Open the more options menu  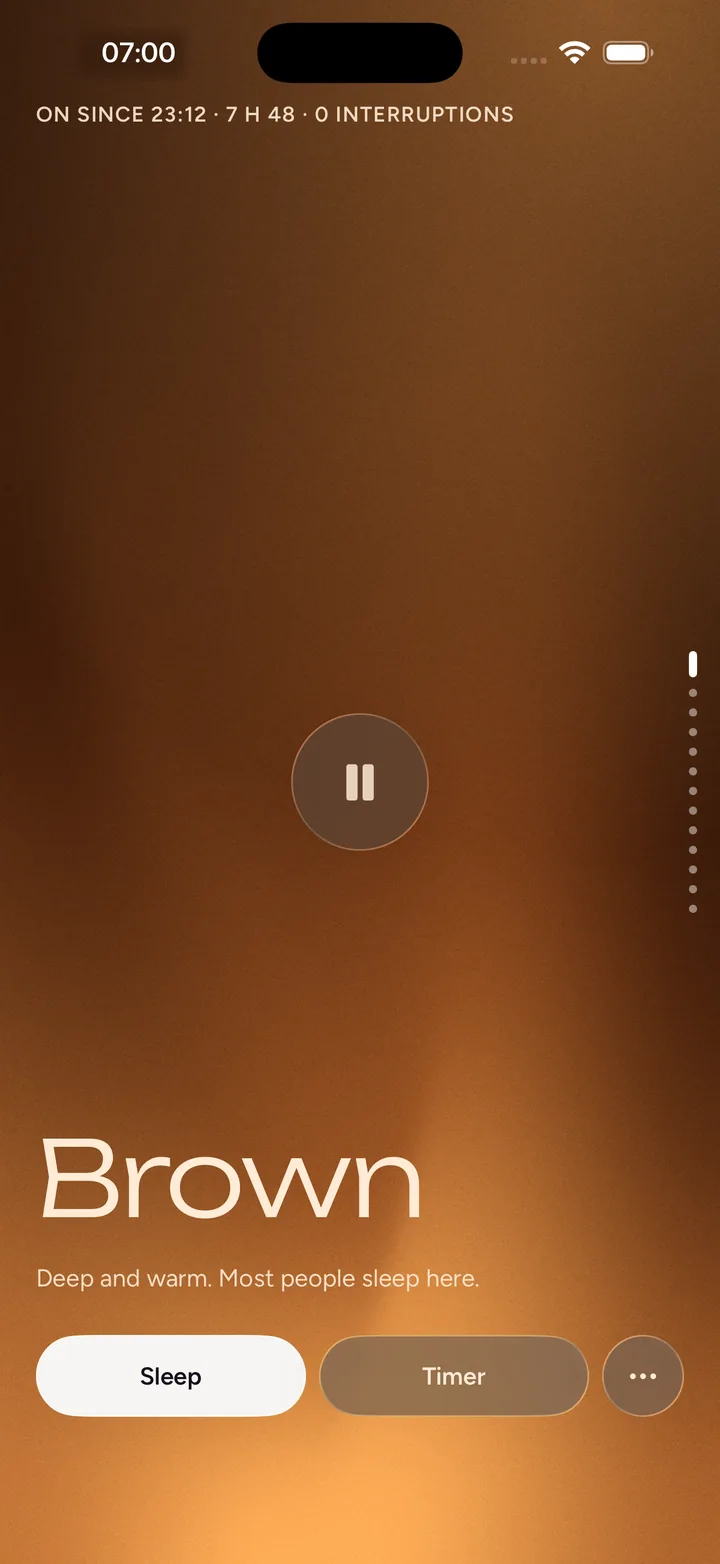(x=643, y=1376)
